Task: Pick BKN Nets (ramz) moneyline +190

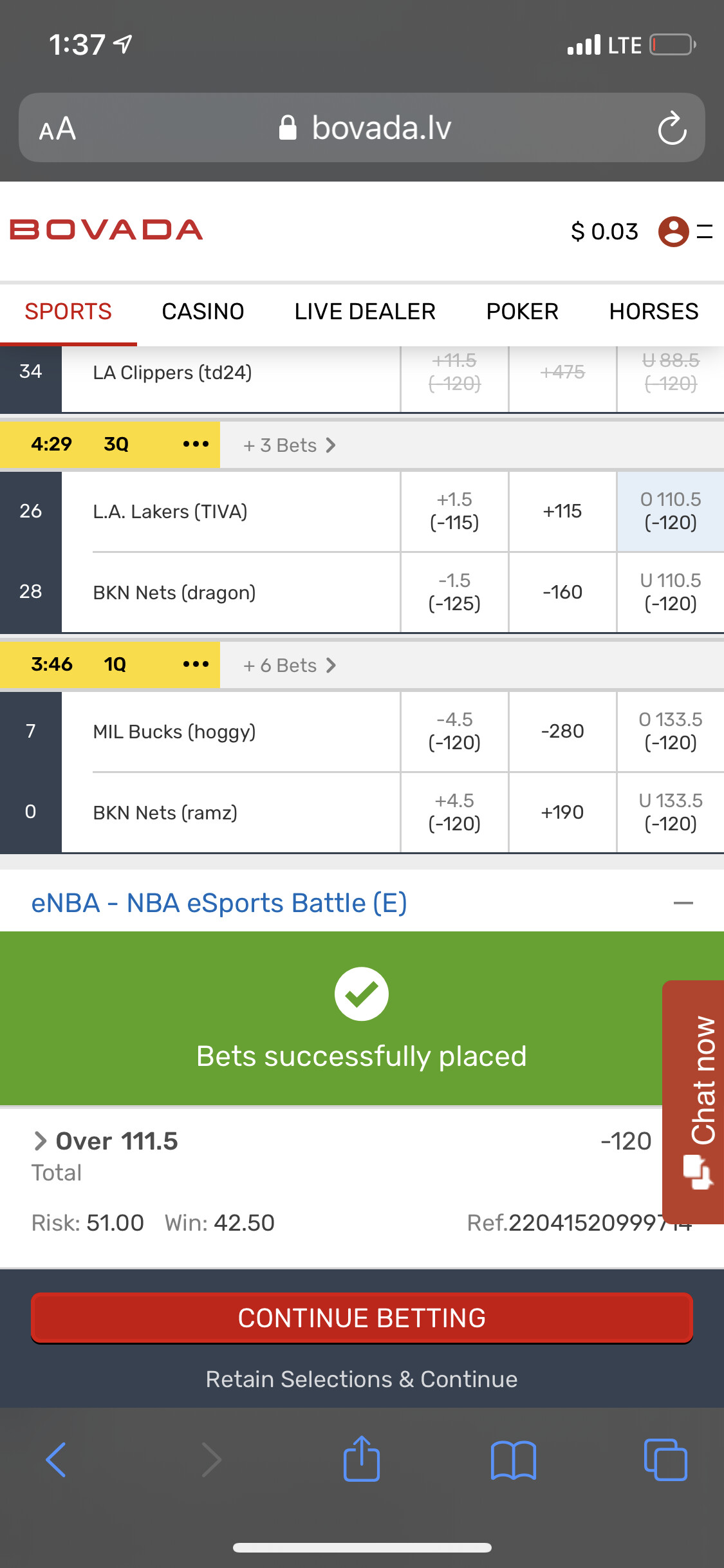Action: 562,812
